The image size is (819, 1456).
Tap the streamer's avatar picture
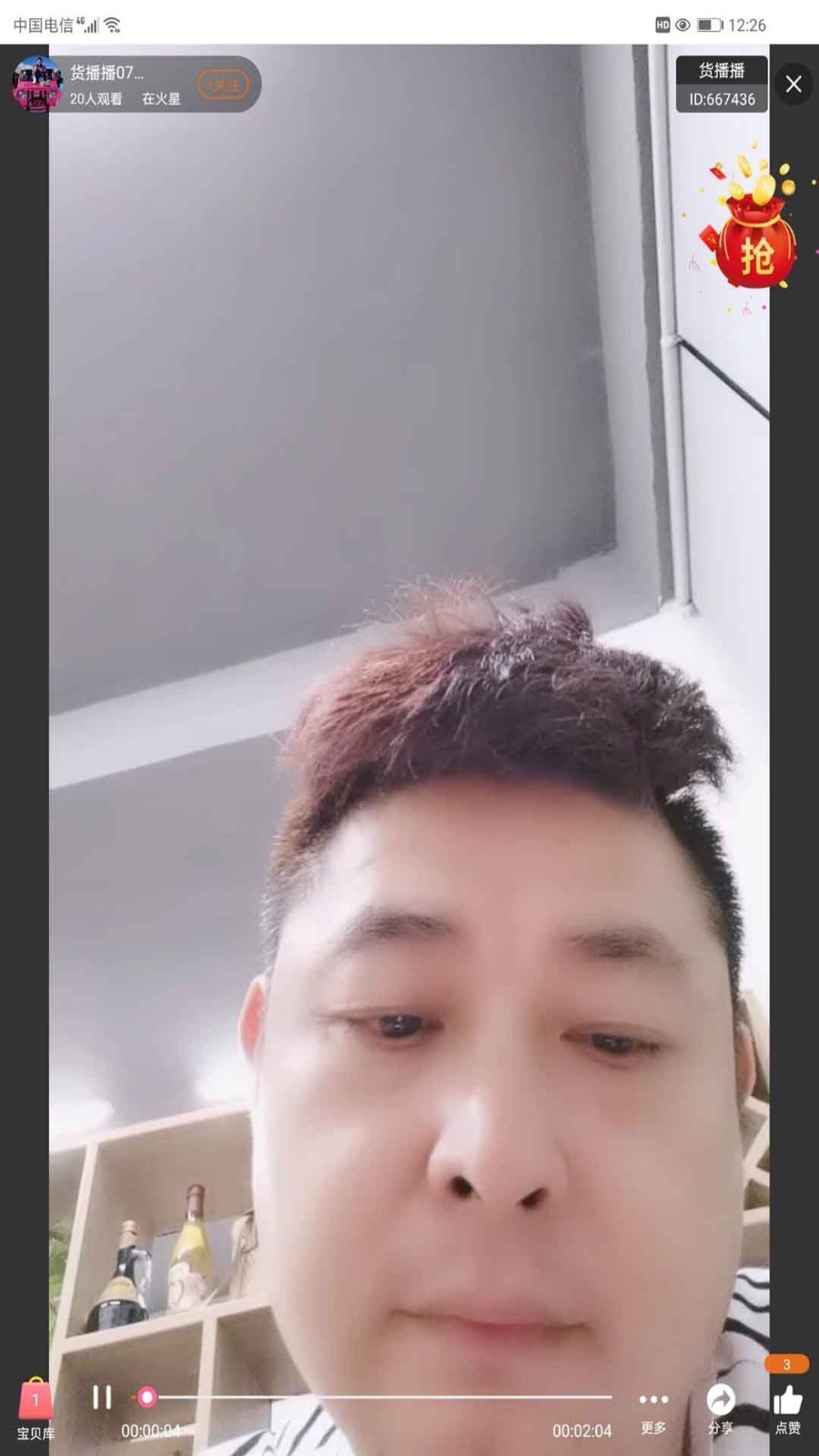(36, 84)
